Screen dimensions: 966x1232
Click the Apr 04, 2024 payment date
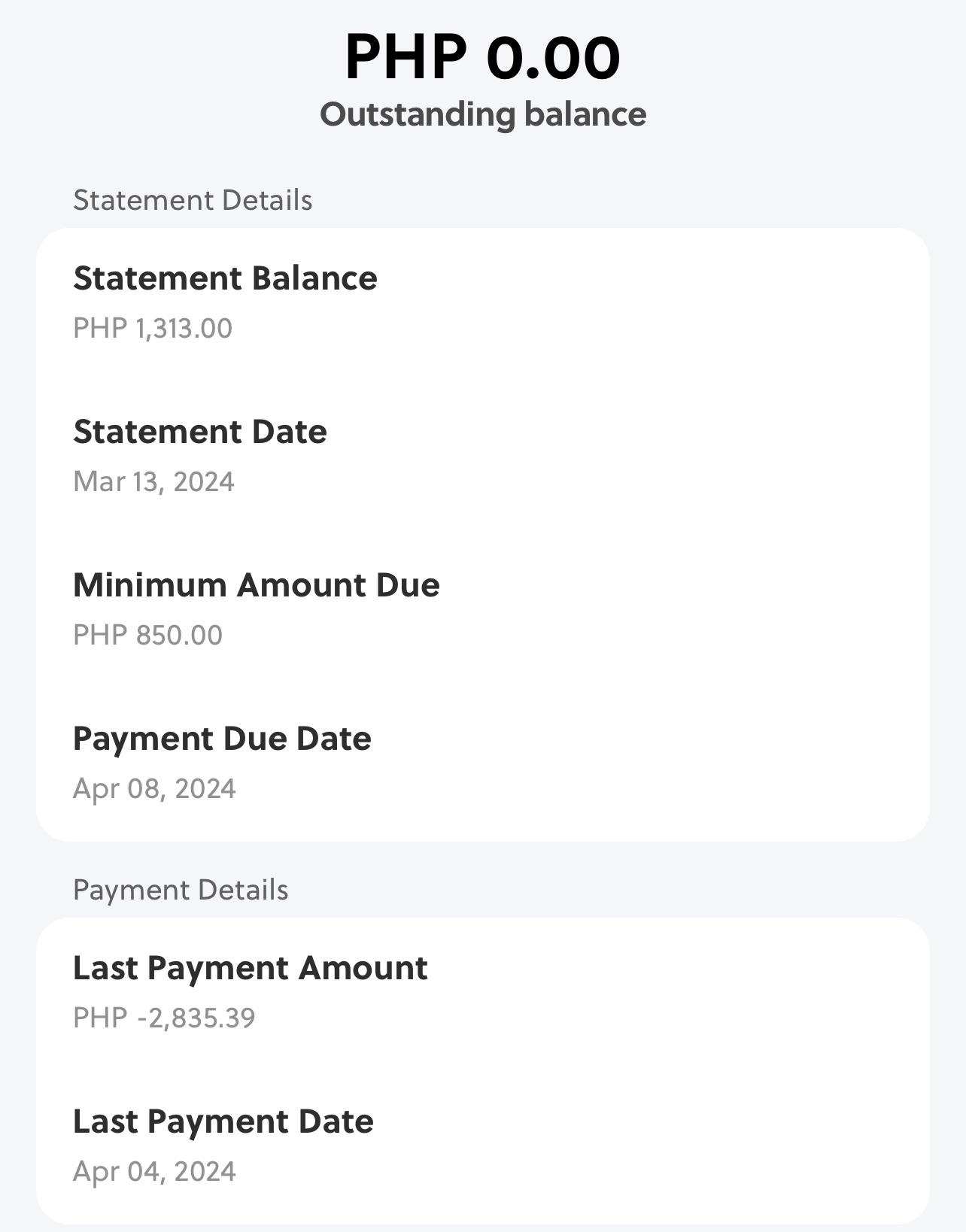point(155,1171)
